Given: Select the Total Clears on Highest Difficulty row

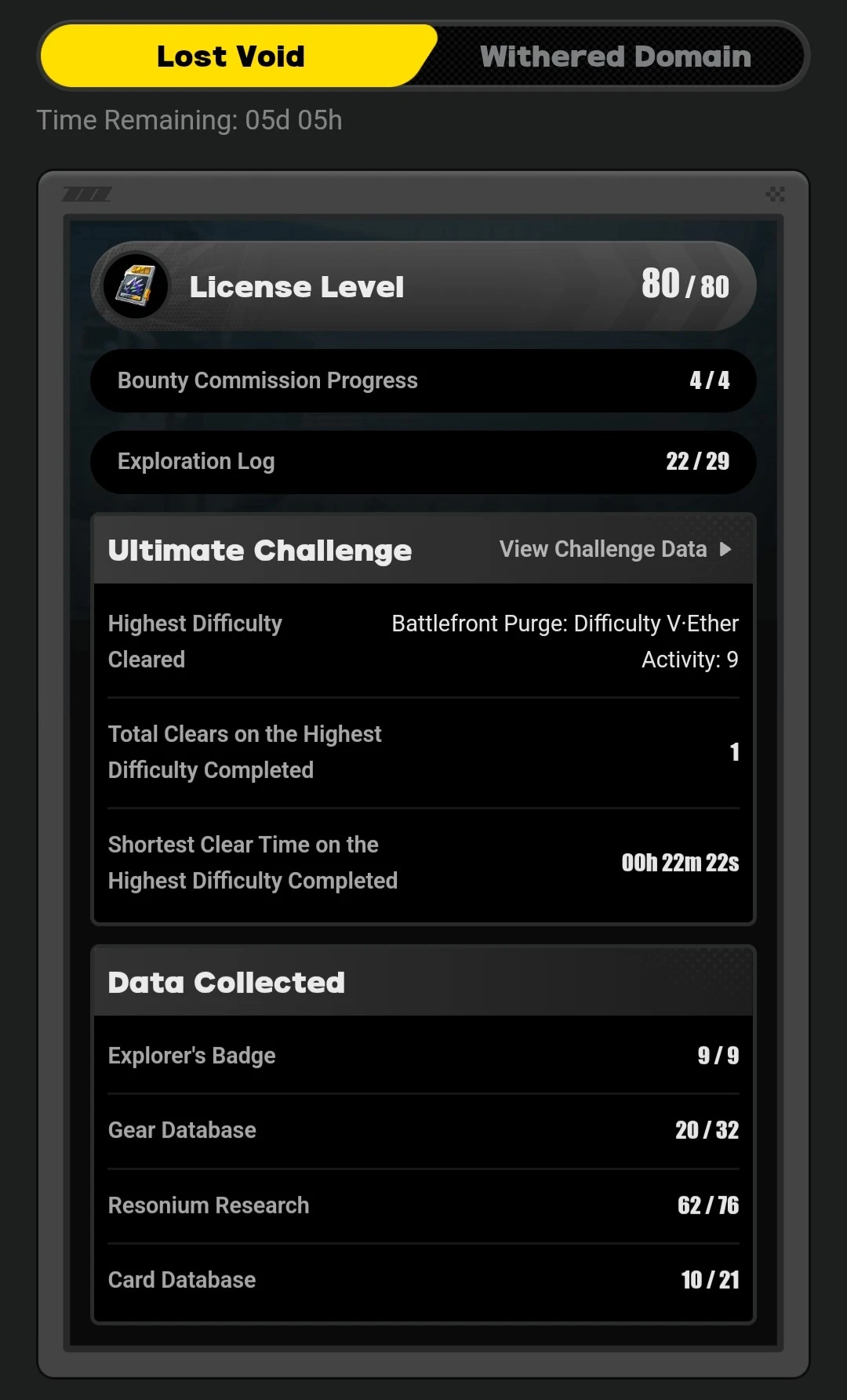Looking at the screenshot, I should click(x=423, y=751).
